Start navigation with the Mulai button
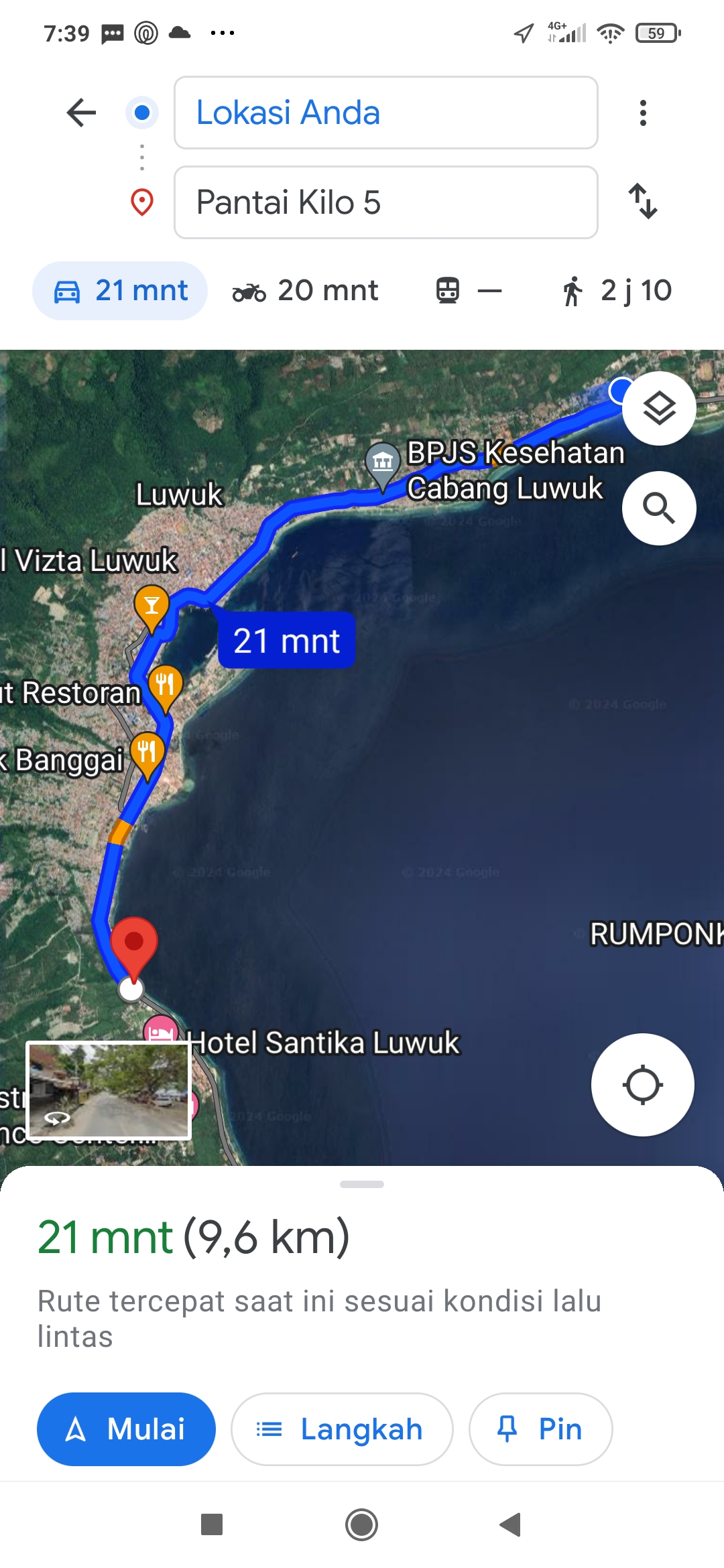Viewport: 724px width, 1568px height. [x=126, y=1429]
